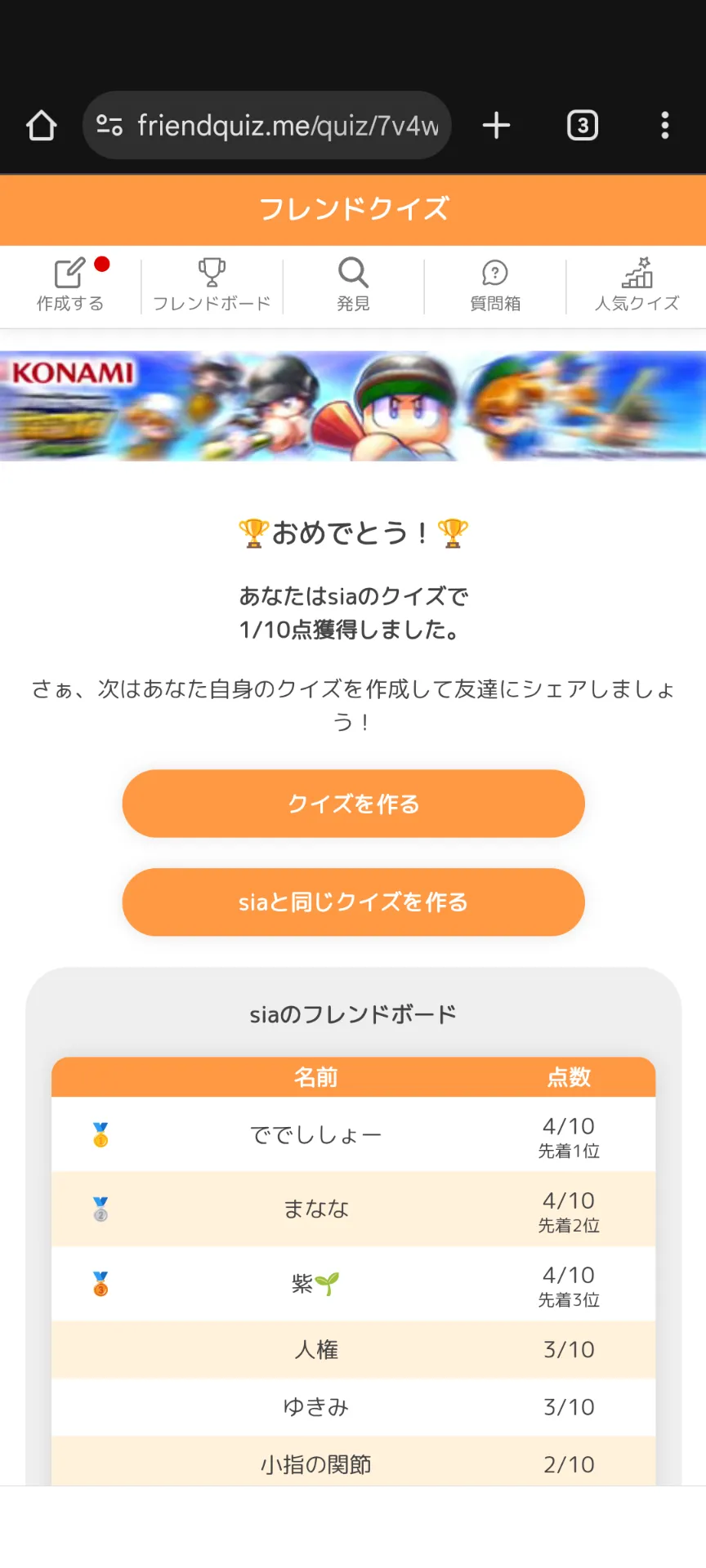The width and height of the screenshot is (706, 1568).
Task: Go to the browser home page
Action: tap(42, 126)
